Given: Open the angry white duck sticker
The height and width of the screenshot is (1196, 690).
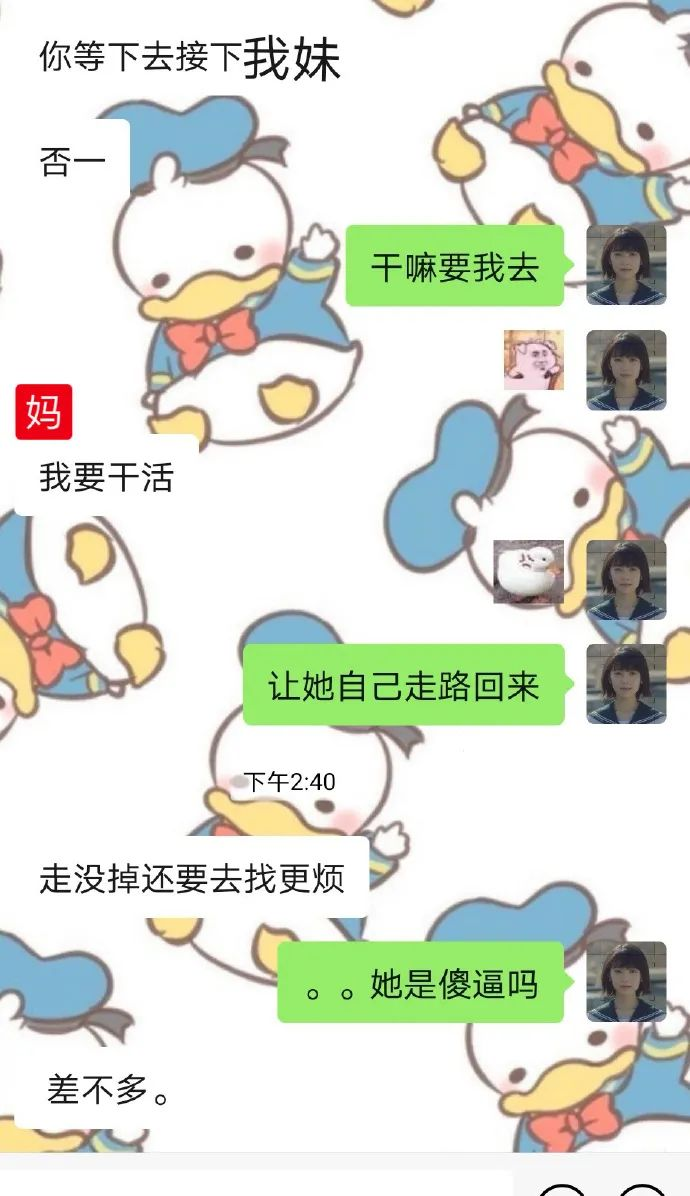Looking at the screenshot, I should [x=528, y=572].
